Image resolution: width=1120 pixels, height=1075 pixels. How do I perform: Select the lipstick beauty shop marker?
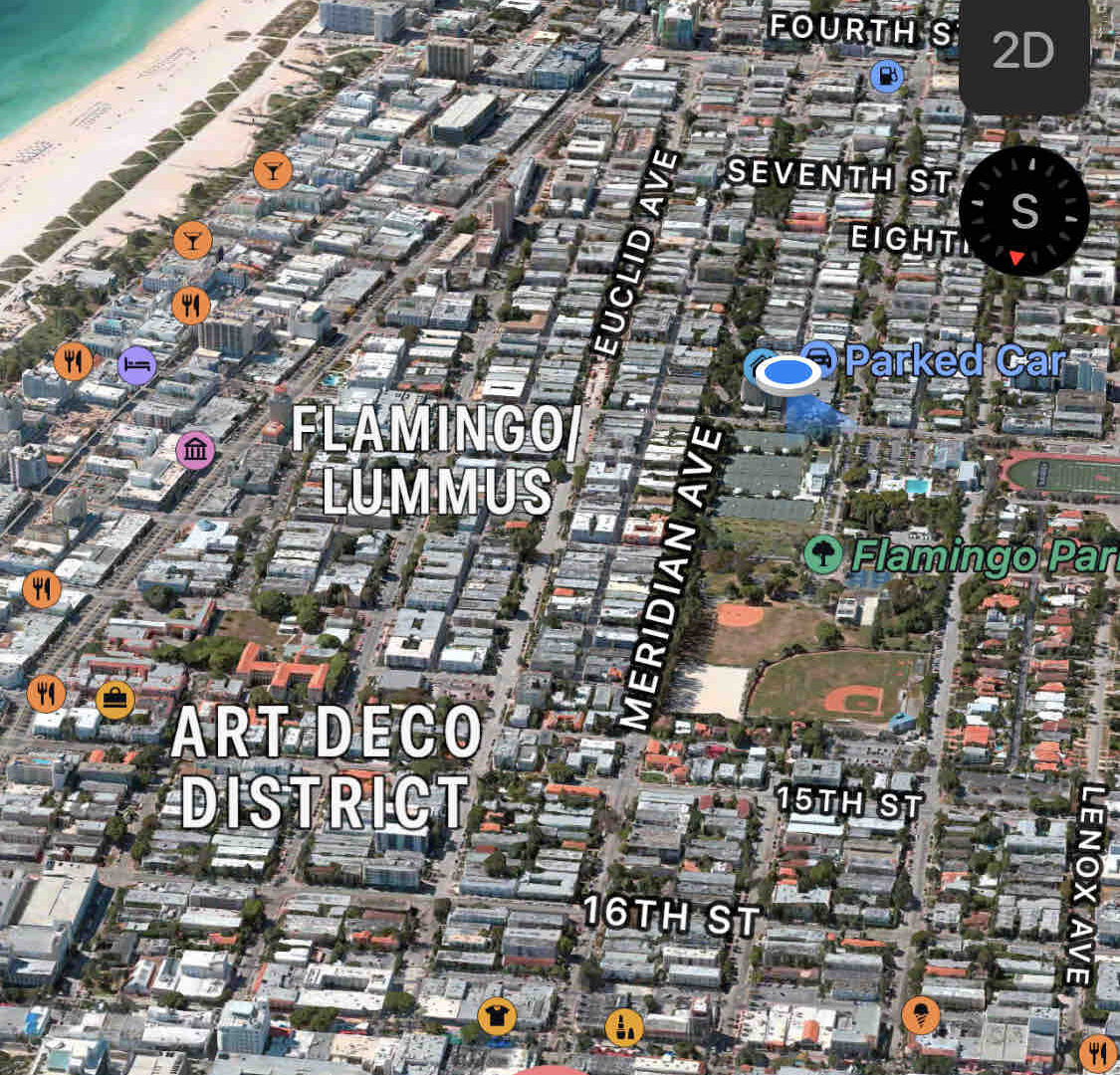[x=623, y=1026]
